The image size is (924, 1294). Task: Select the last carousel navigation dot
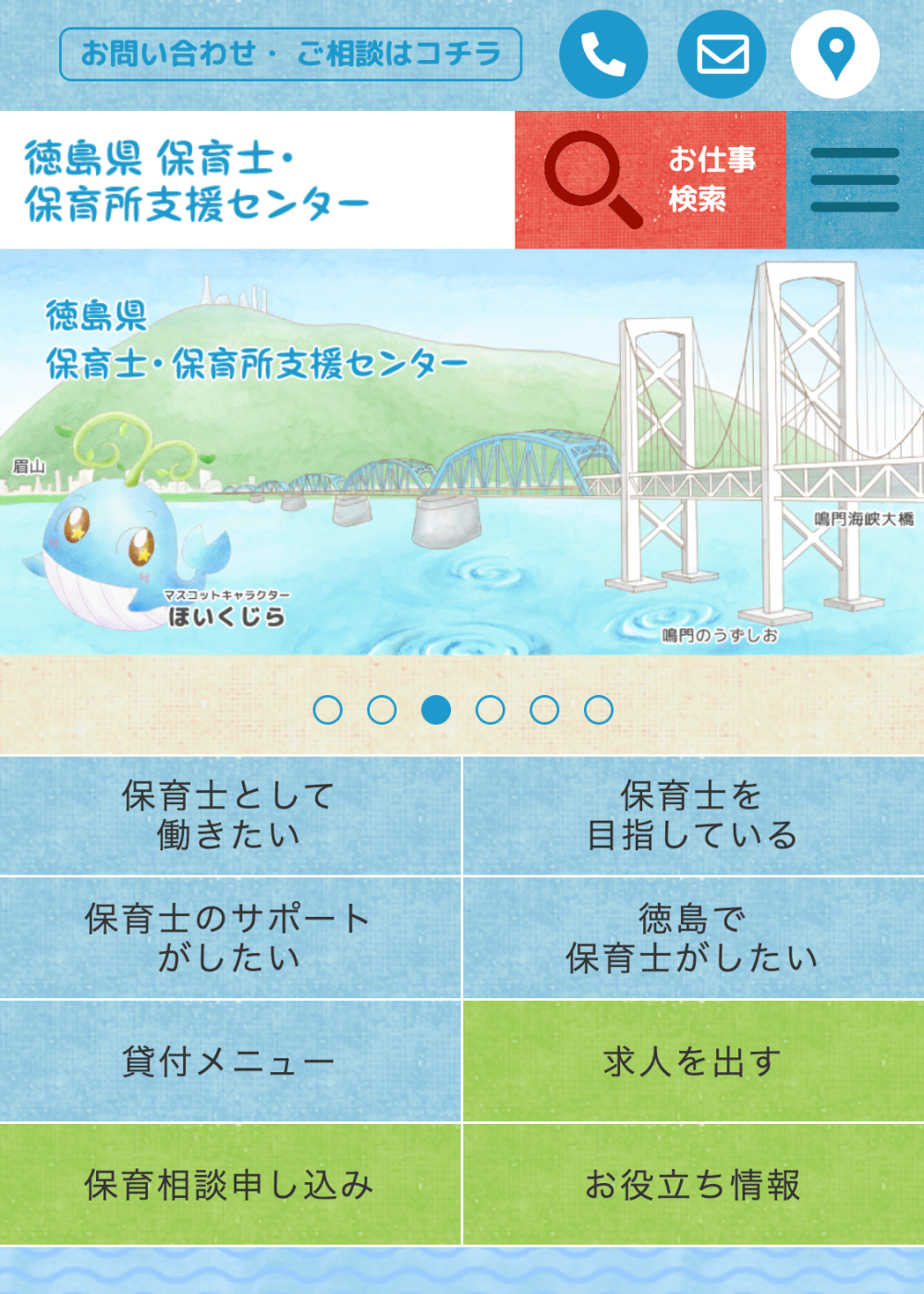pyautogui.click(x=598, y=710)
